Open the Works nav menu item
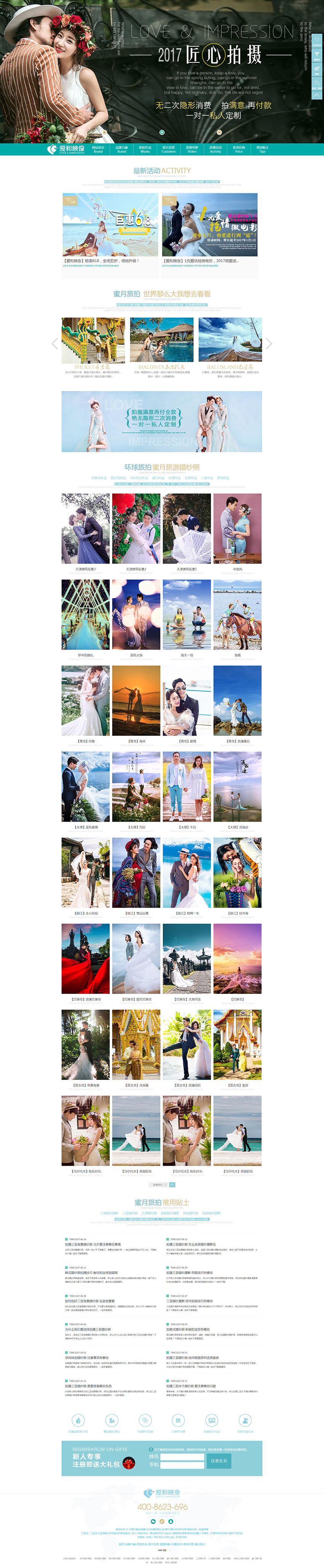Viewport: 324px width, 1568px height. pos(145,149)
